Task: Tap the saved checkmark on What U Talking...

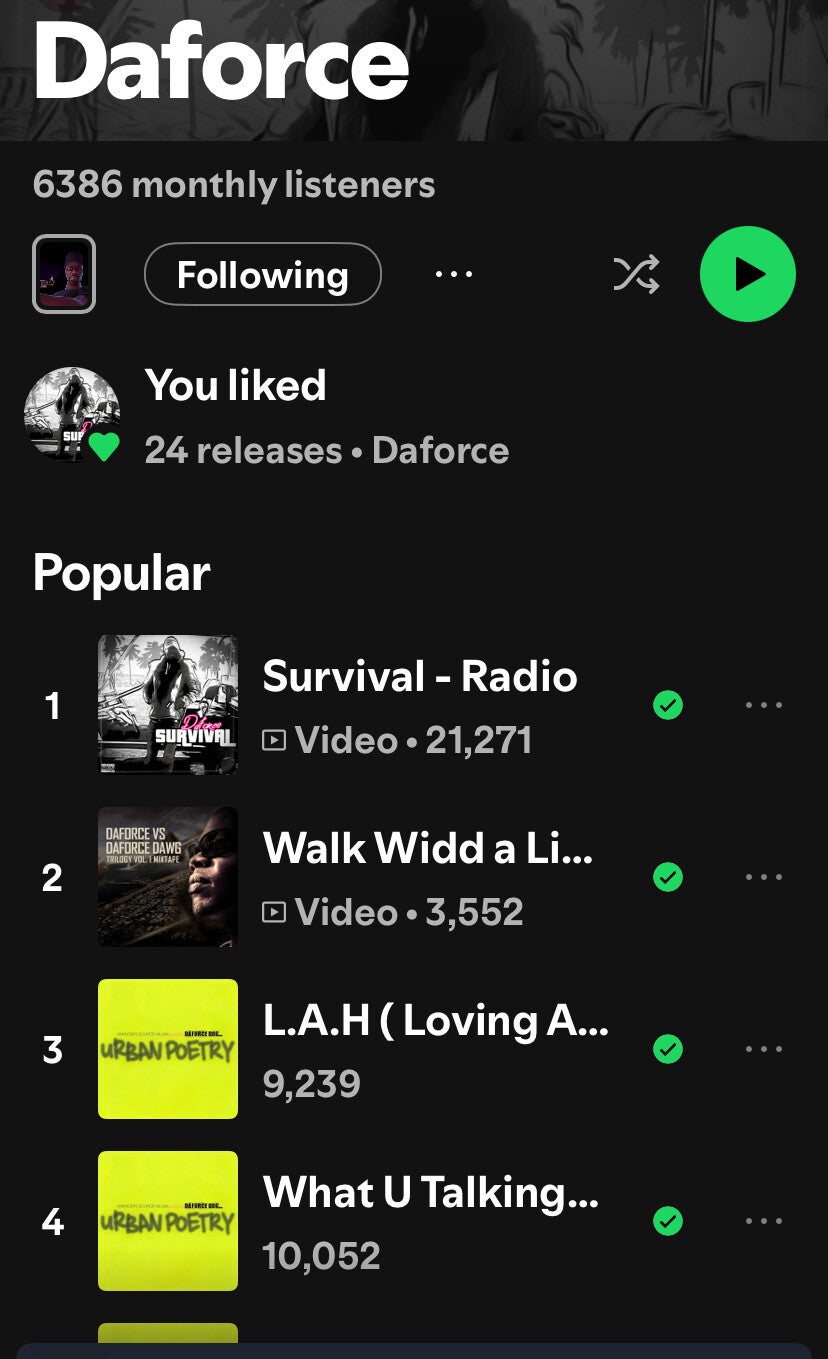Action: pos(667,1221)
